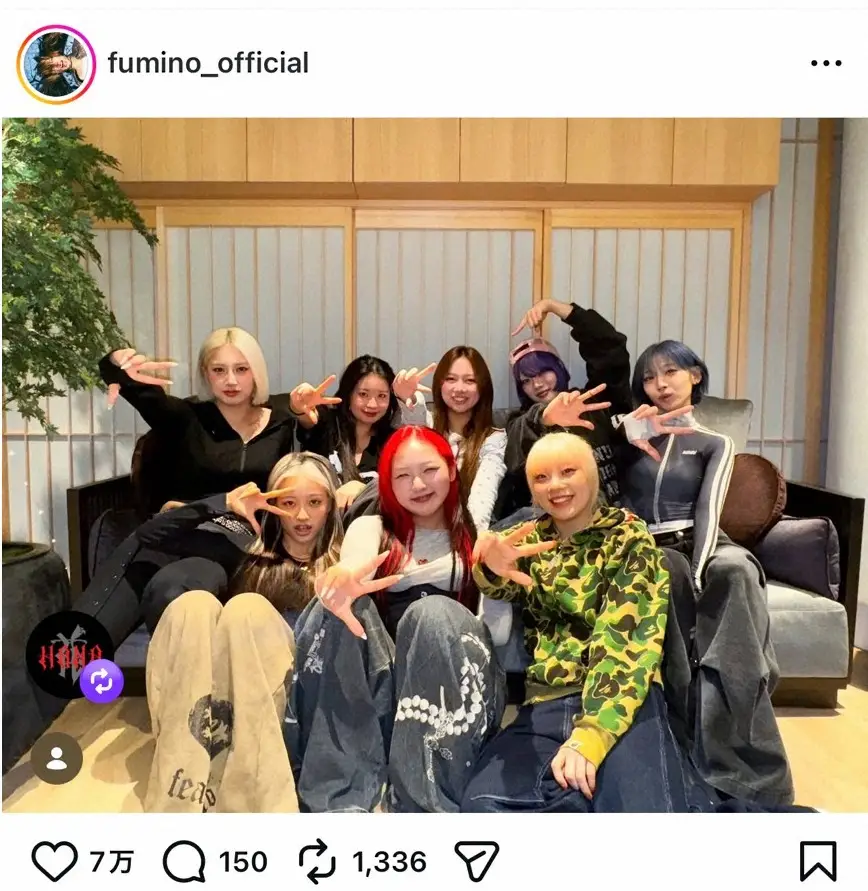The width and height of the screenshot is (868, 891).
Task: Show tagged people on the photo
Action: pos(56,758)
